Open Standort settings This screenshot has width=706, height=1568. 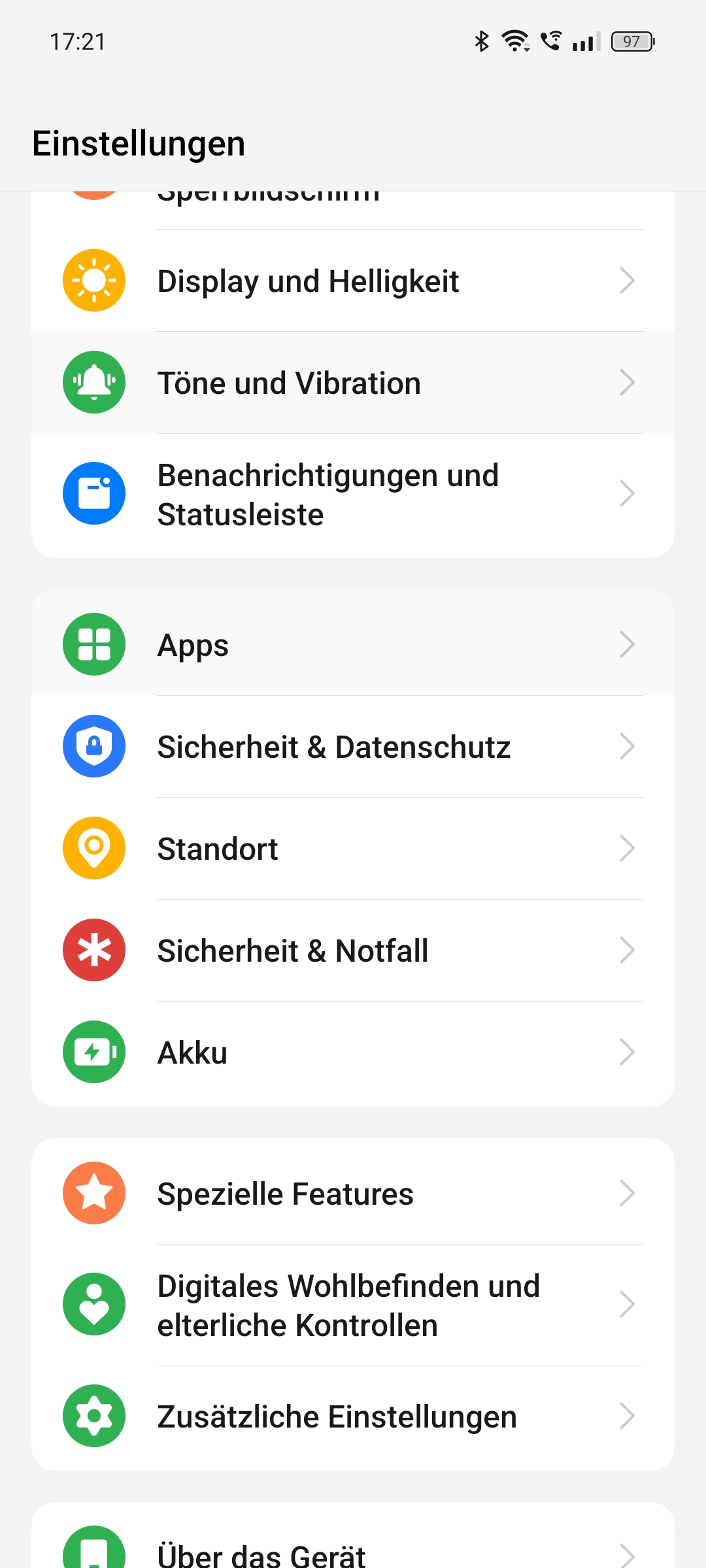(353, 849)
